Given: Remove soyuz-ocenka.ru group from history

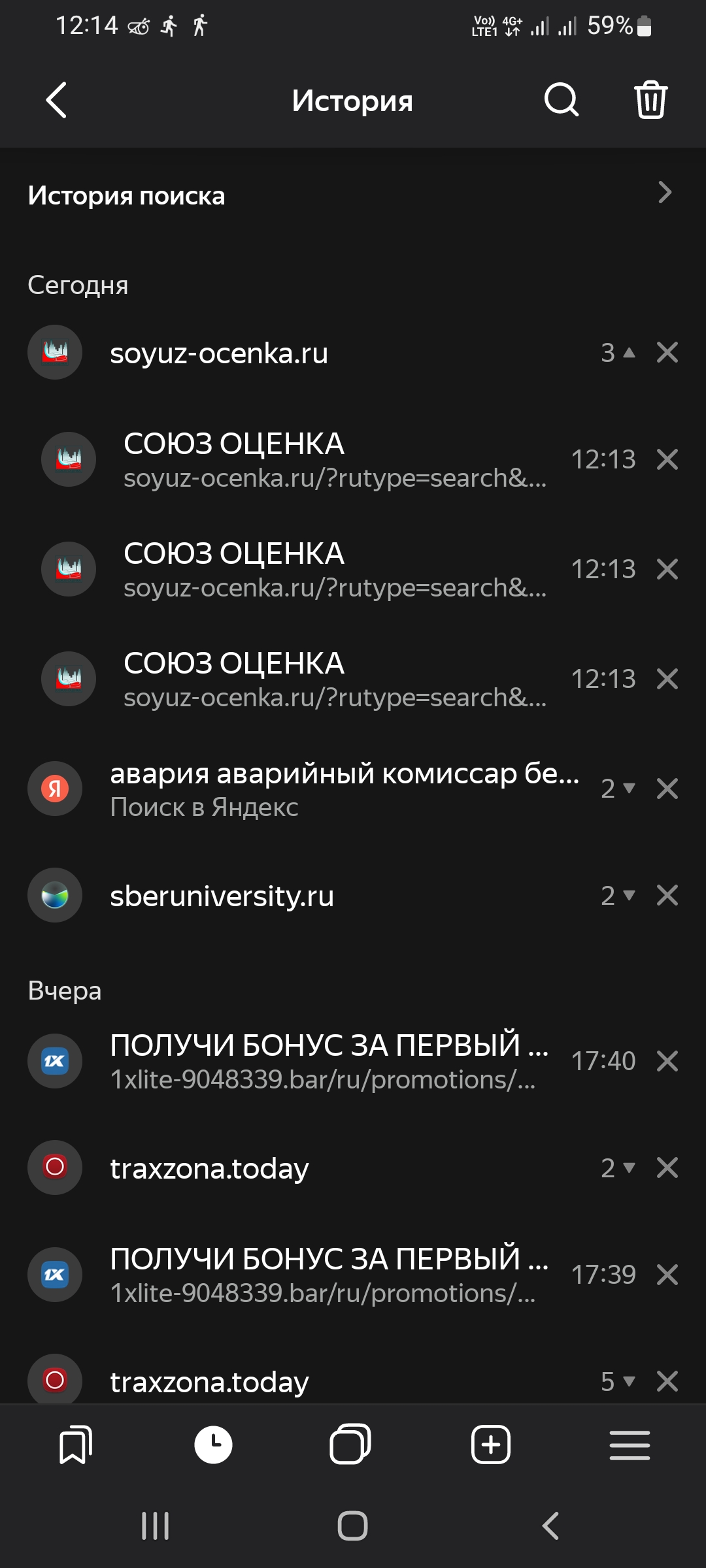Looking at the screenshot, I should point(667,353).
